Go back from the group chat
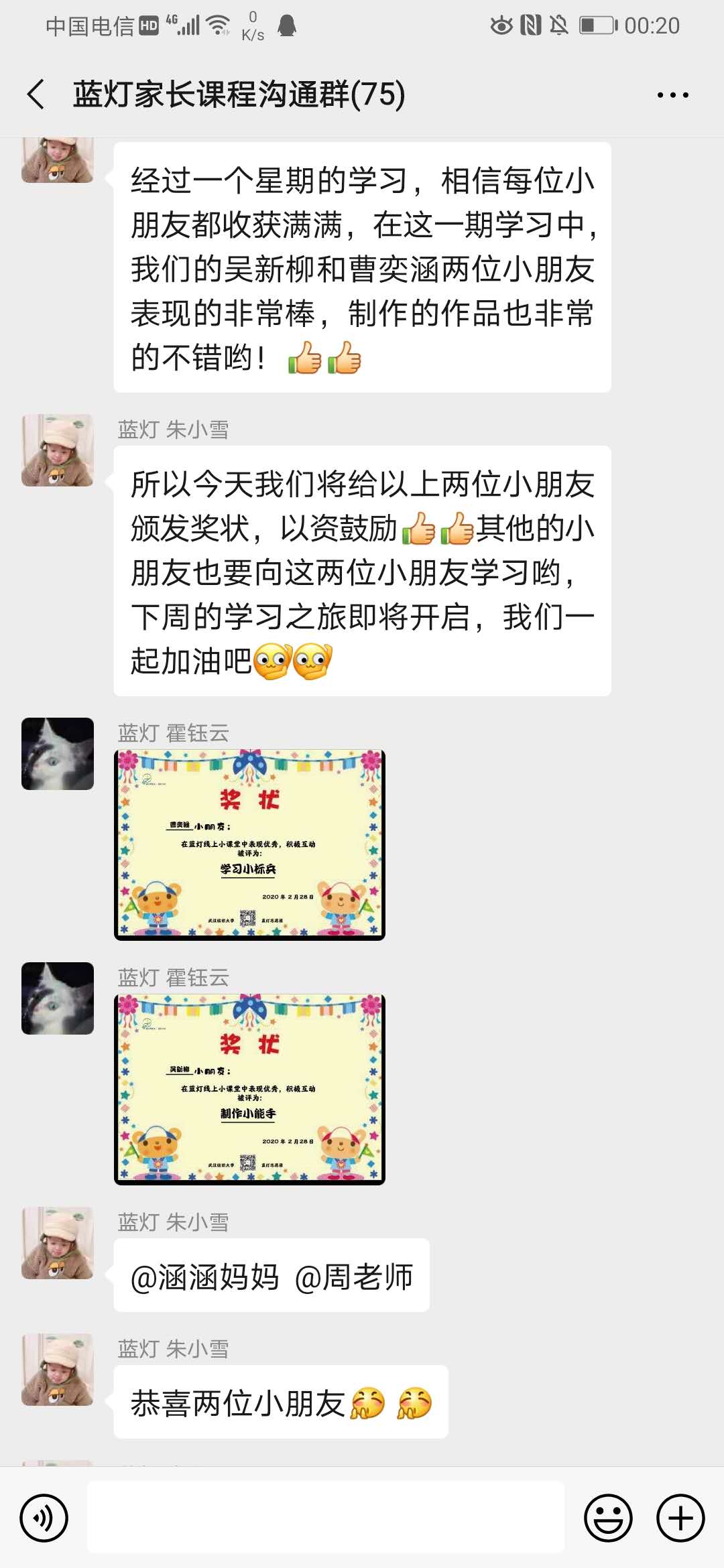Screen dimensions: 724x1568 tap(36, 94)
